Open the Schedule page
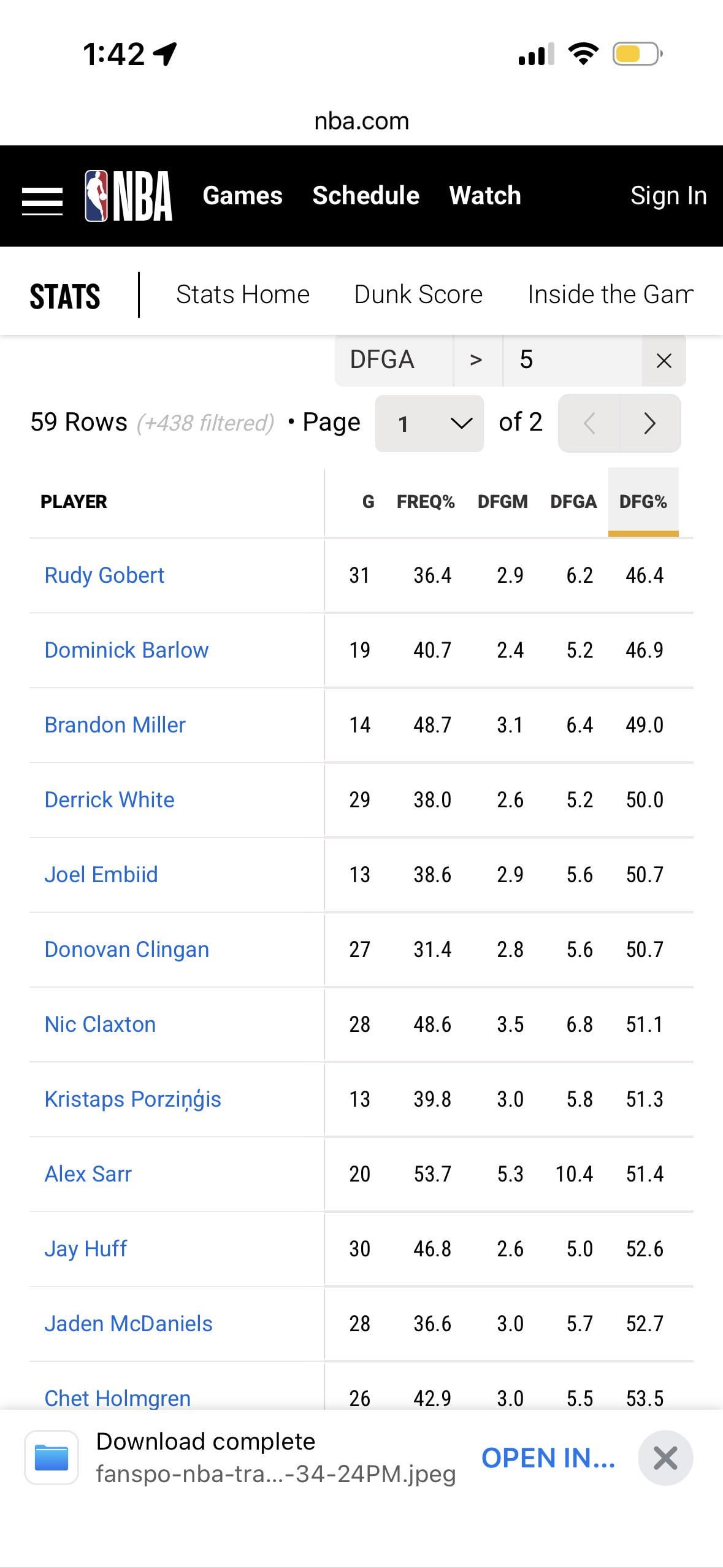 tap(365, 196)
